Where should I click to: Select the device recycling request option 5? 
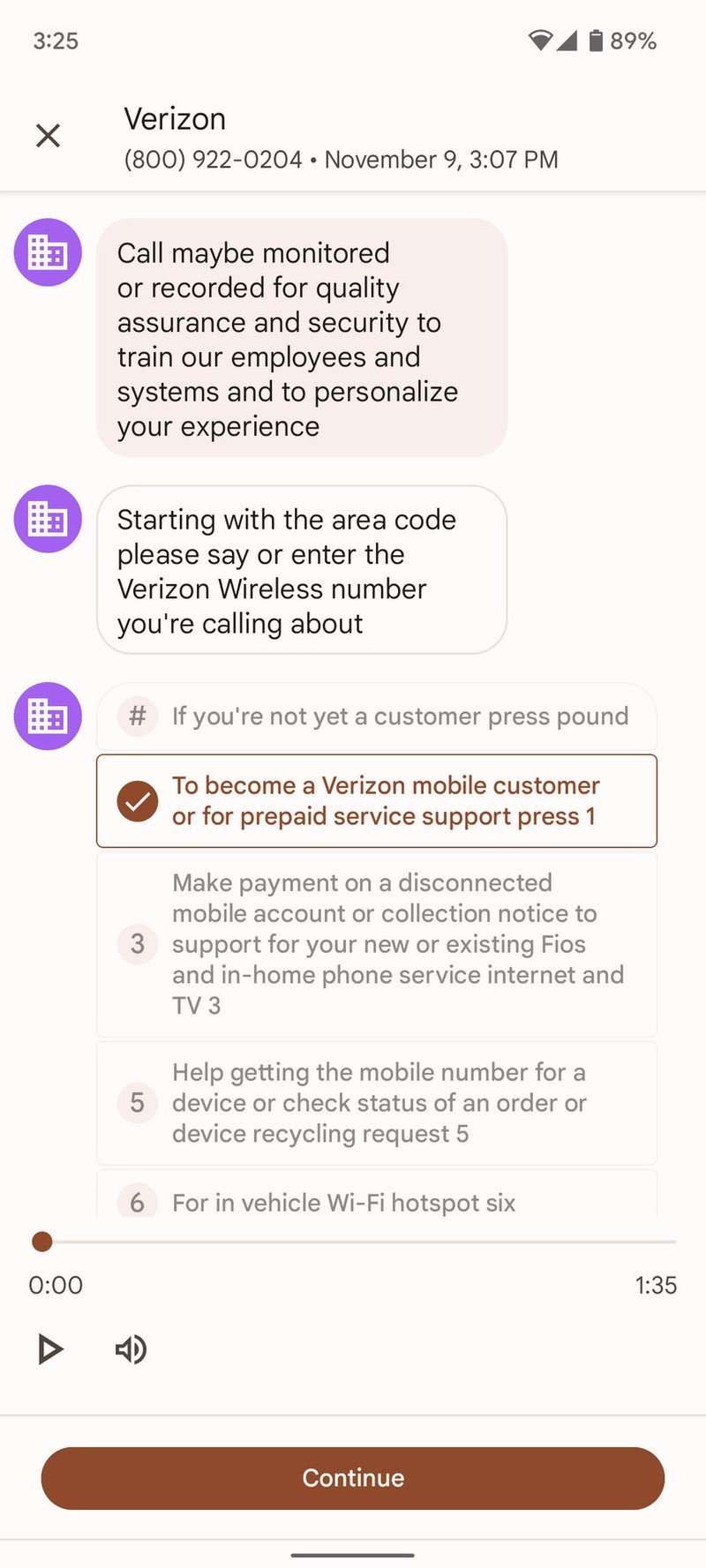(x=376, y=1102)
